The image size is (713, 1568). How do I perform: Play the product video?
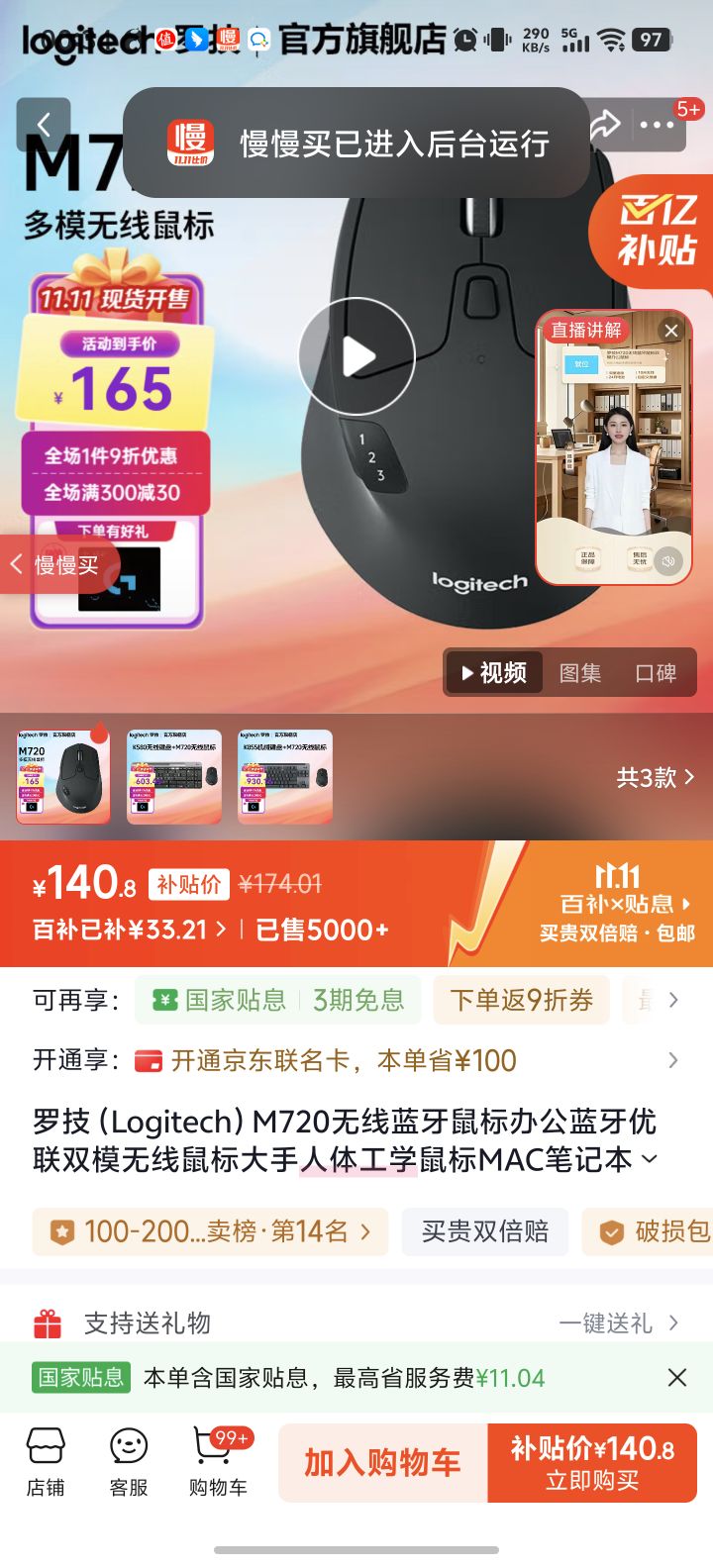pos(356,356)
